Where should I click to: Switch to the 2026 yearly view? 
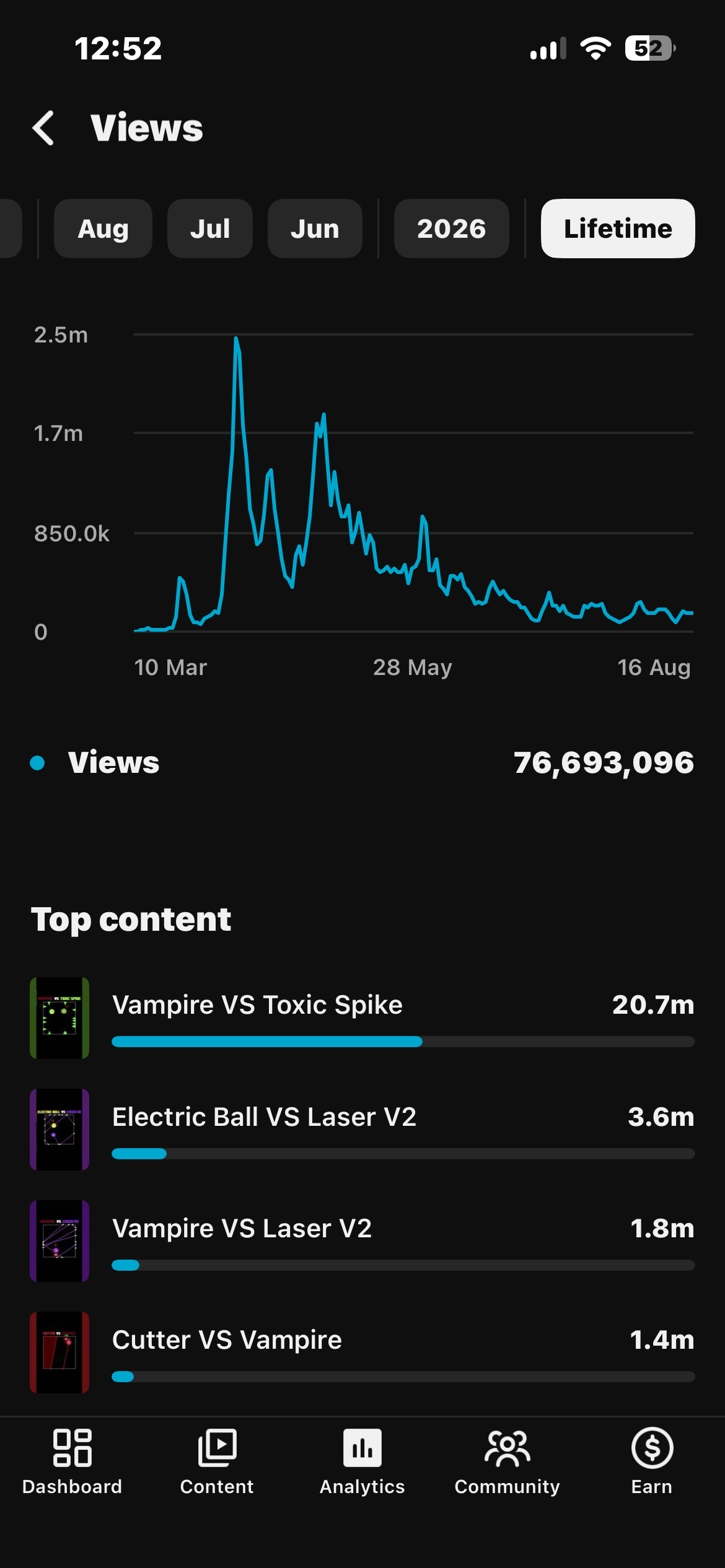[x=452, y=229]
